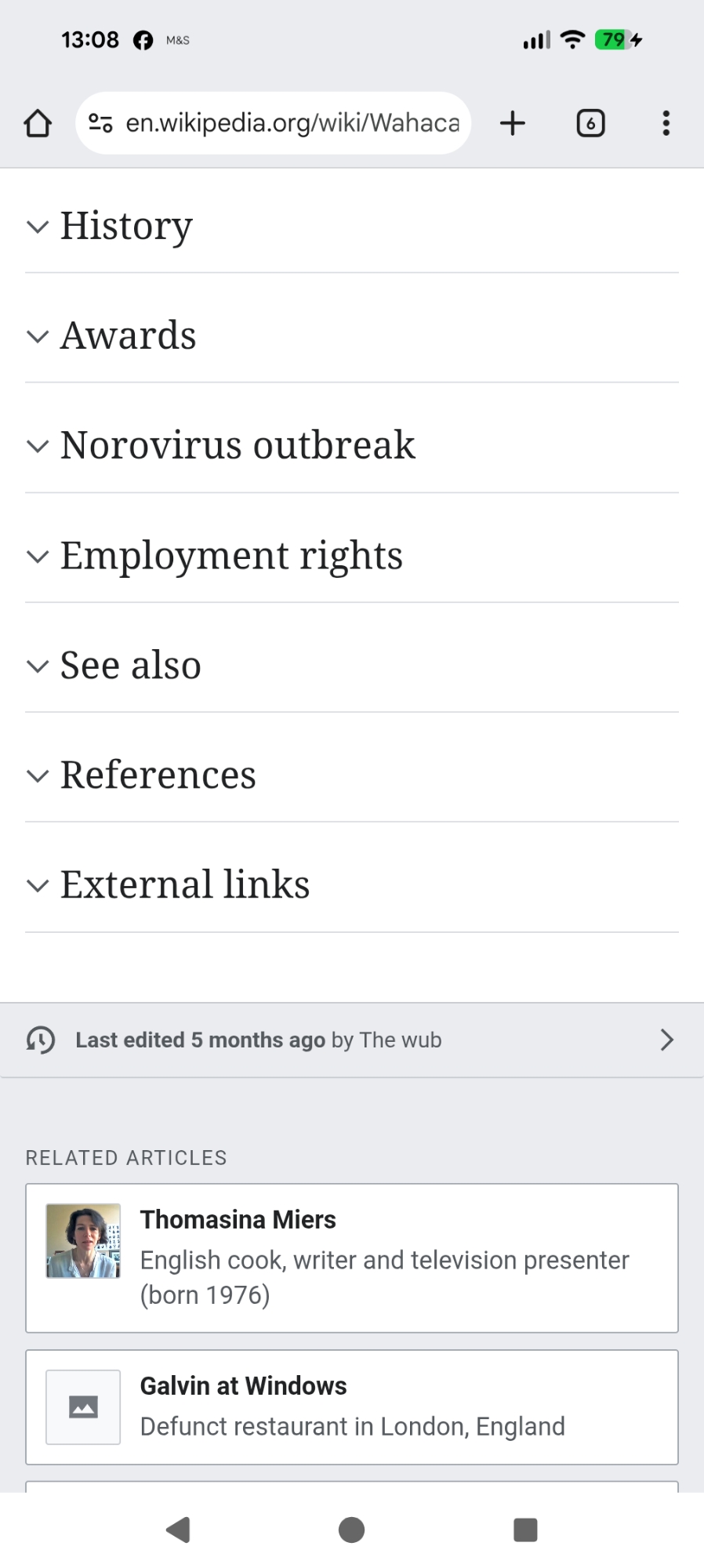The image size is (704, 1568).
Task: Open the tab switcher
Action: 590,123
